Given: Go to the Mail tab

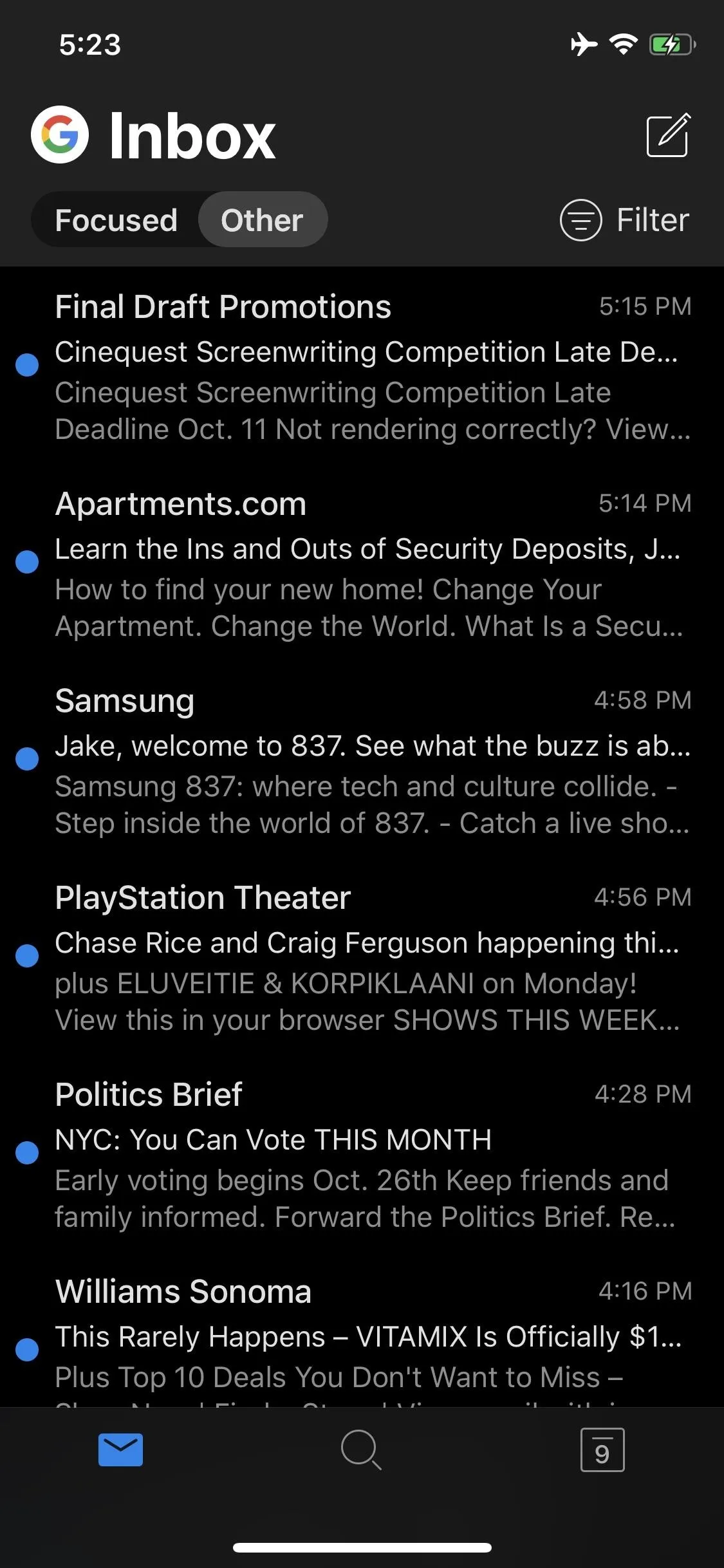Looking at the screenshot, I should point(120,1450).
